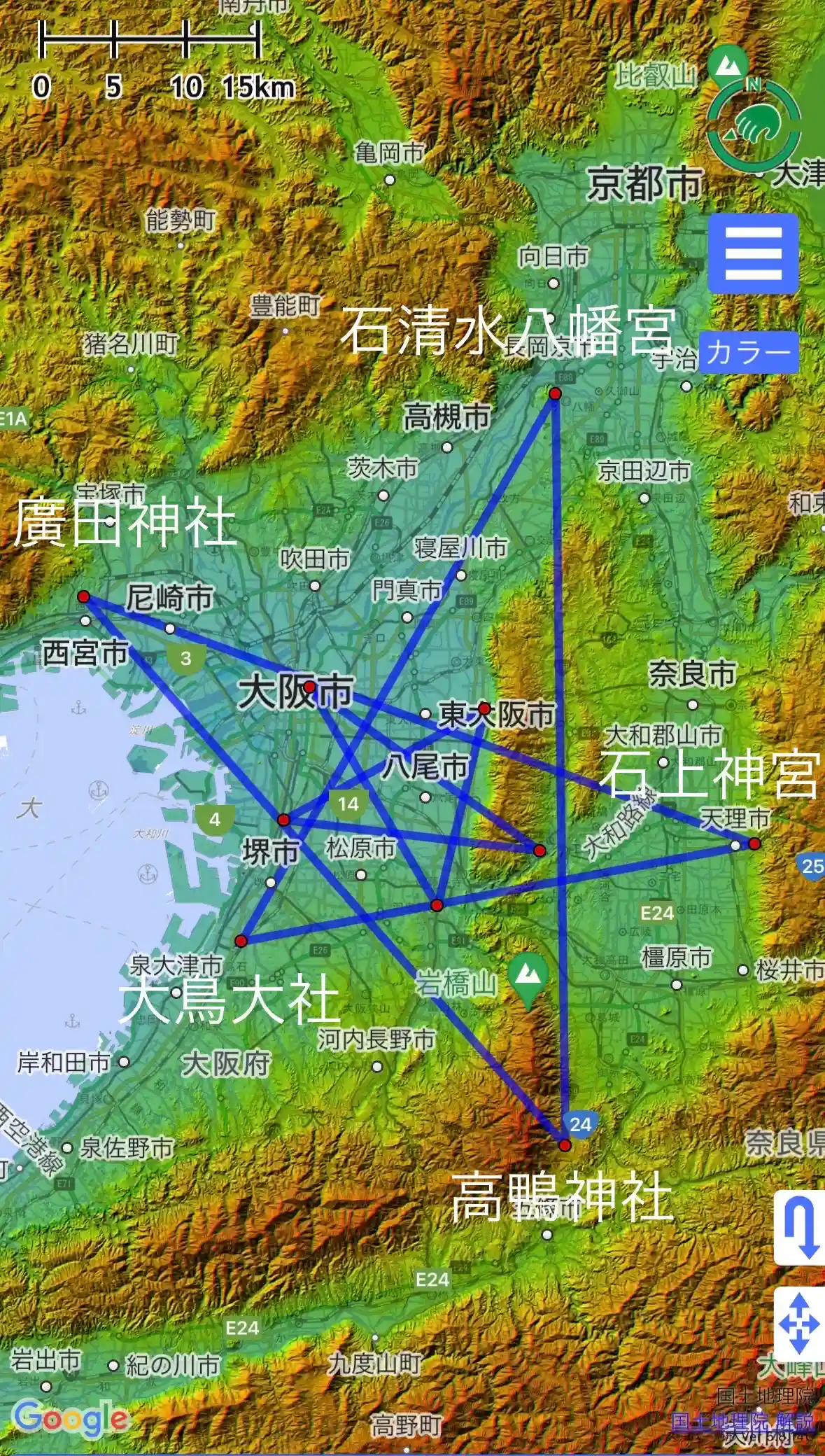Viewport: 825px width, 1456px height.
Task: Tap the compass location icon
Action: tap(753, 124)
